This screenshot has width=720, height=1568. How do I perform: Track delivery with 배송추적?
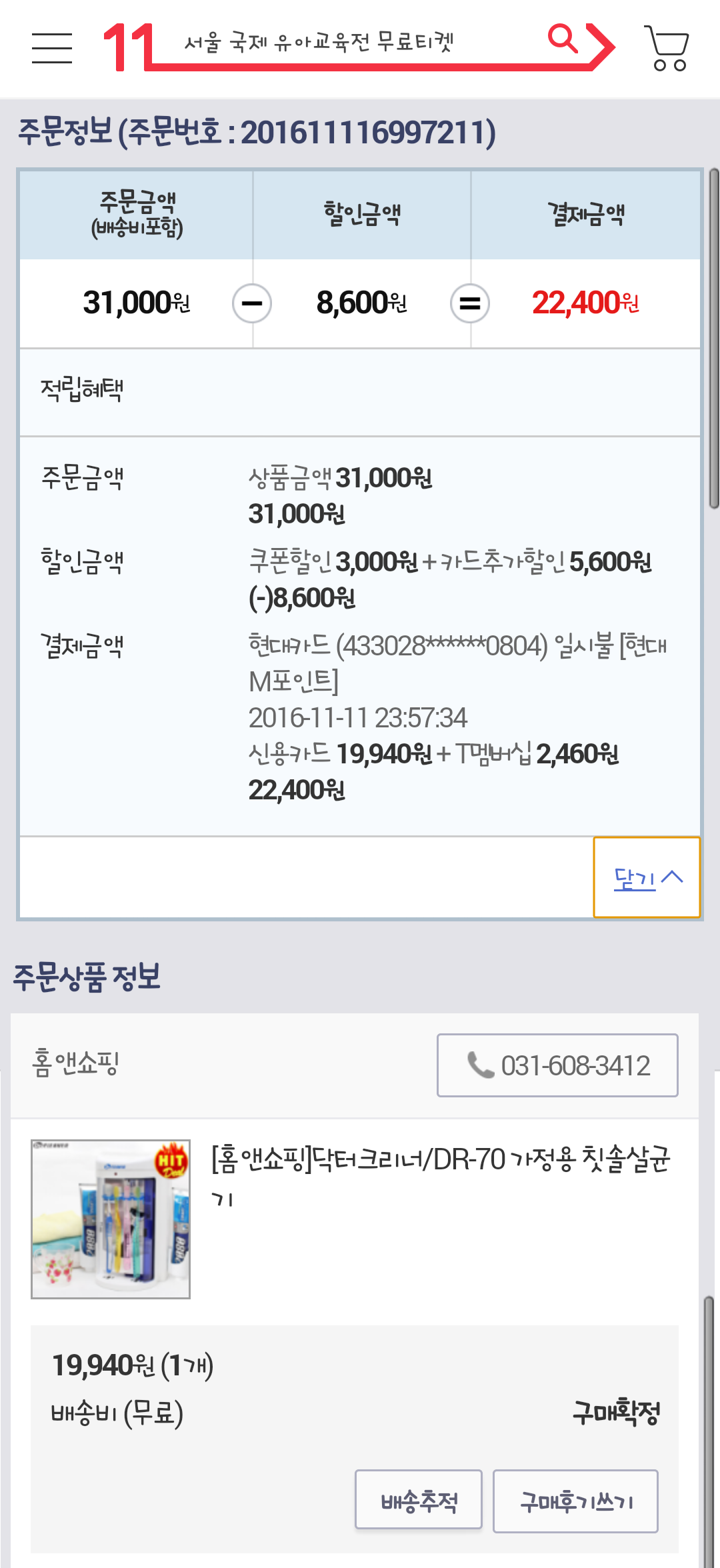tap(419, 1499)
